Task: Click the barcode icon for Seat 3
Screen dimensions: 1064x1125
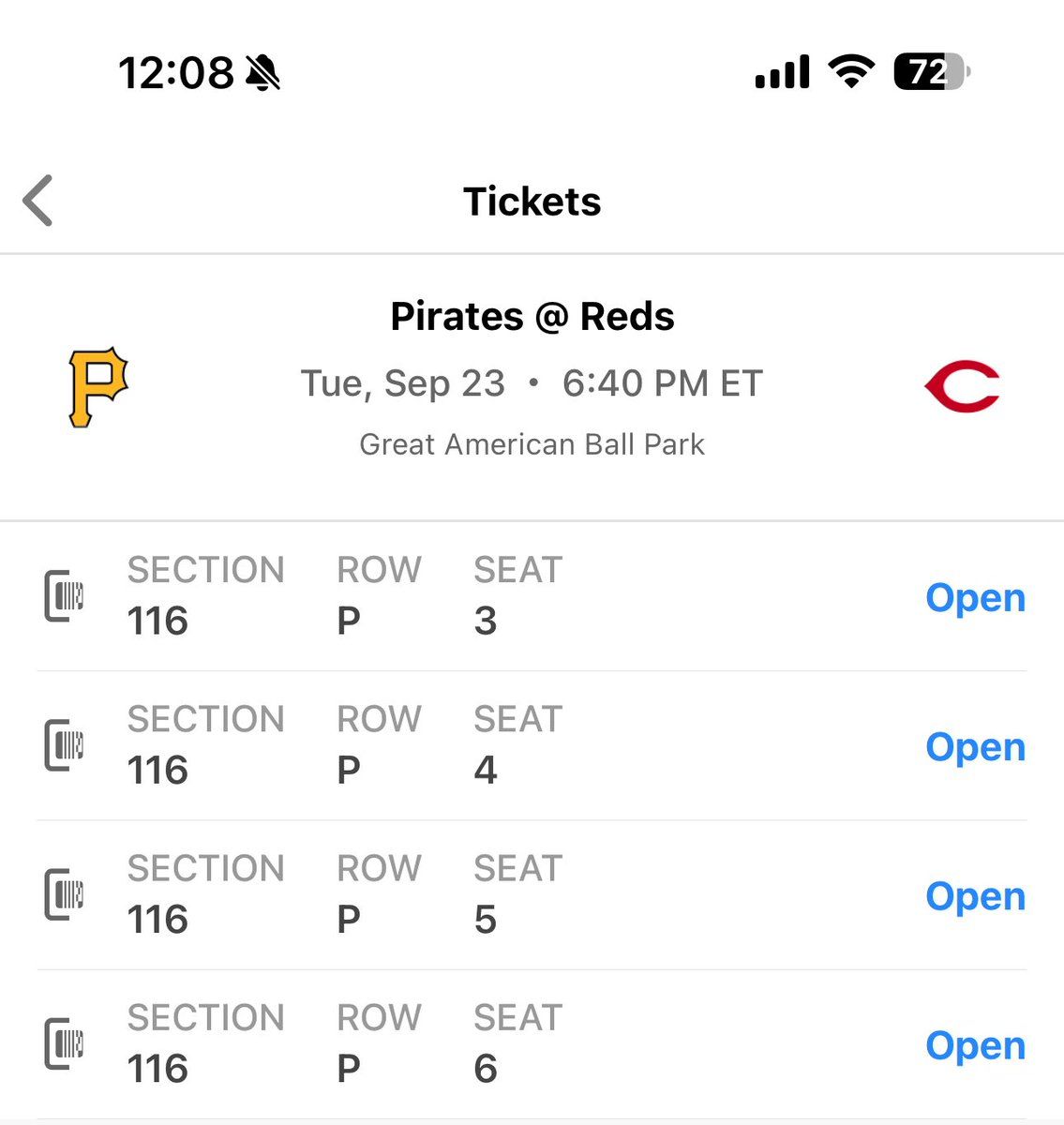Action: pos(65,596)
